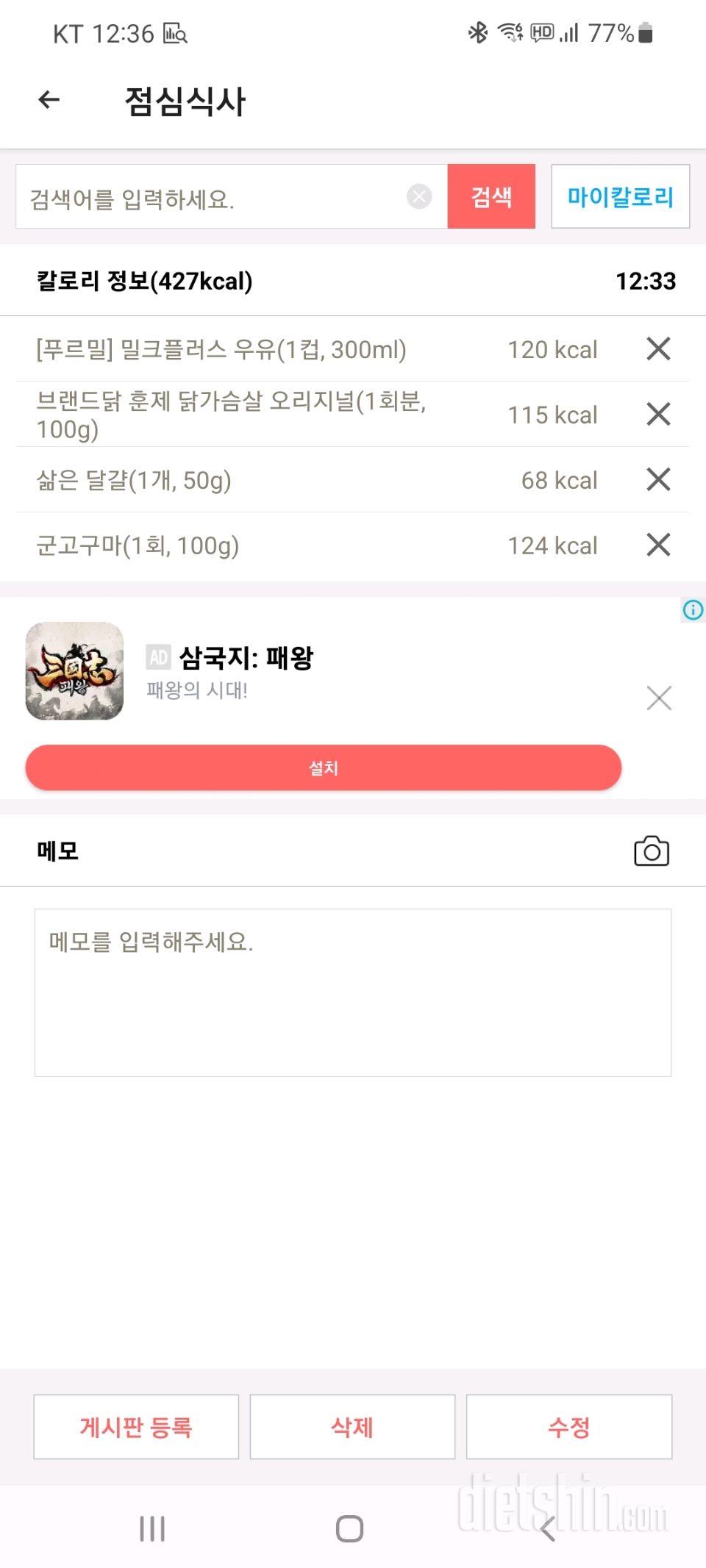The height and width of the screenshot is (1568, 706).
Task: Go to the system home screen
Action: tap(350, 1530)
